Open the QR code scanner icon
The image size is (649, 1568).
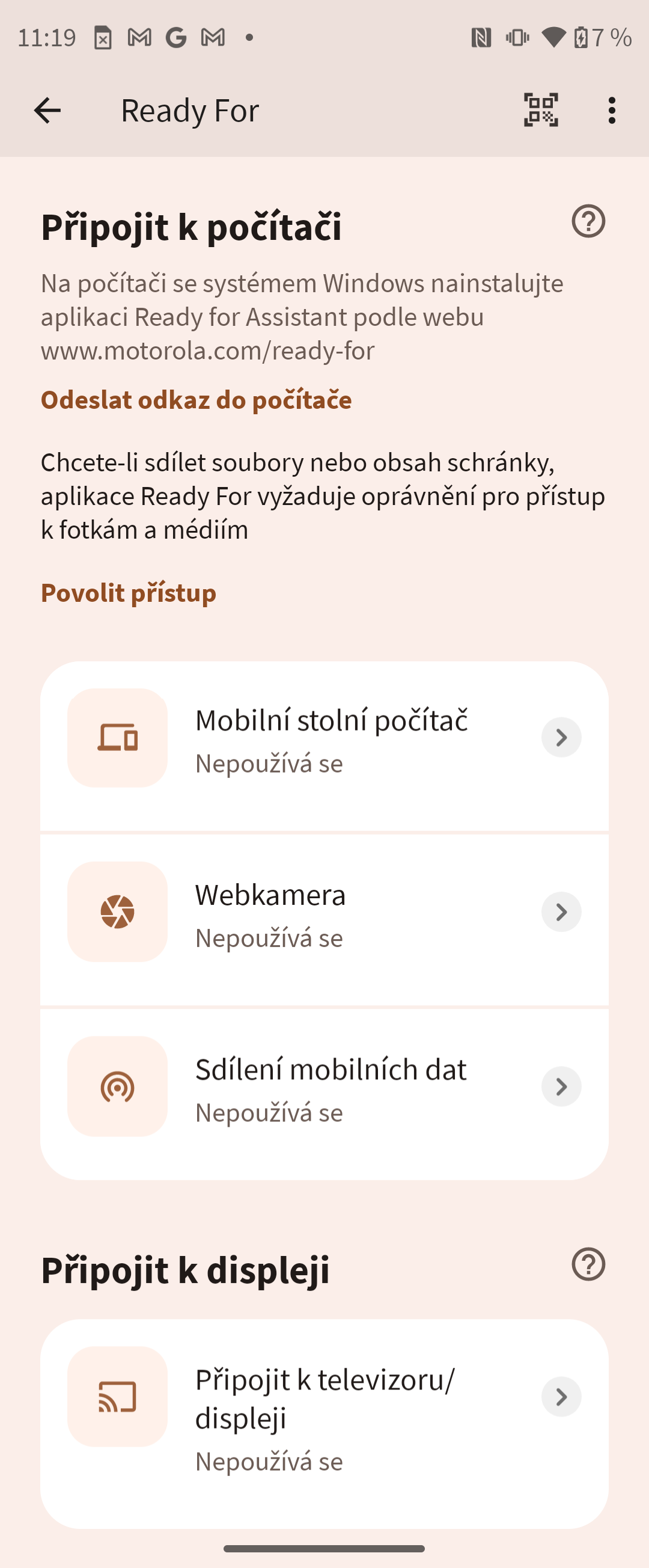[x=540, y=110]
